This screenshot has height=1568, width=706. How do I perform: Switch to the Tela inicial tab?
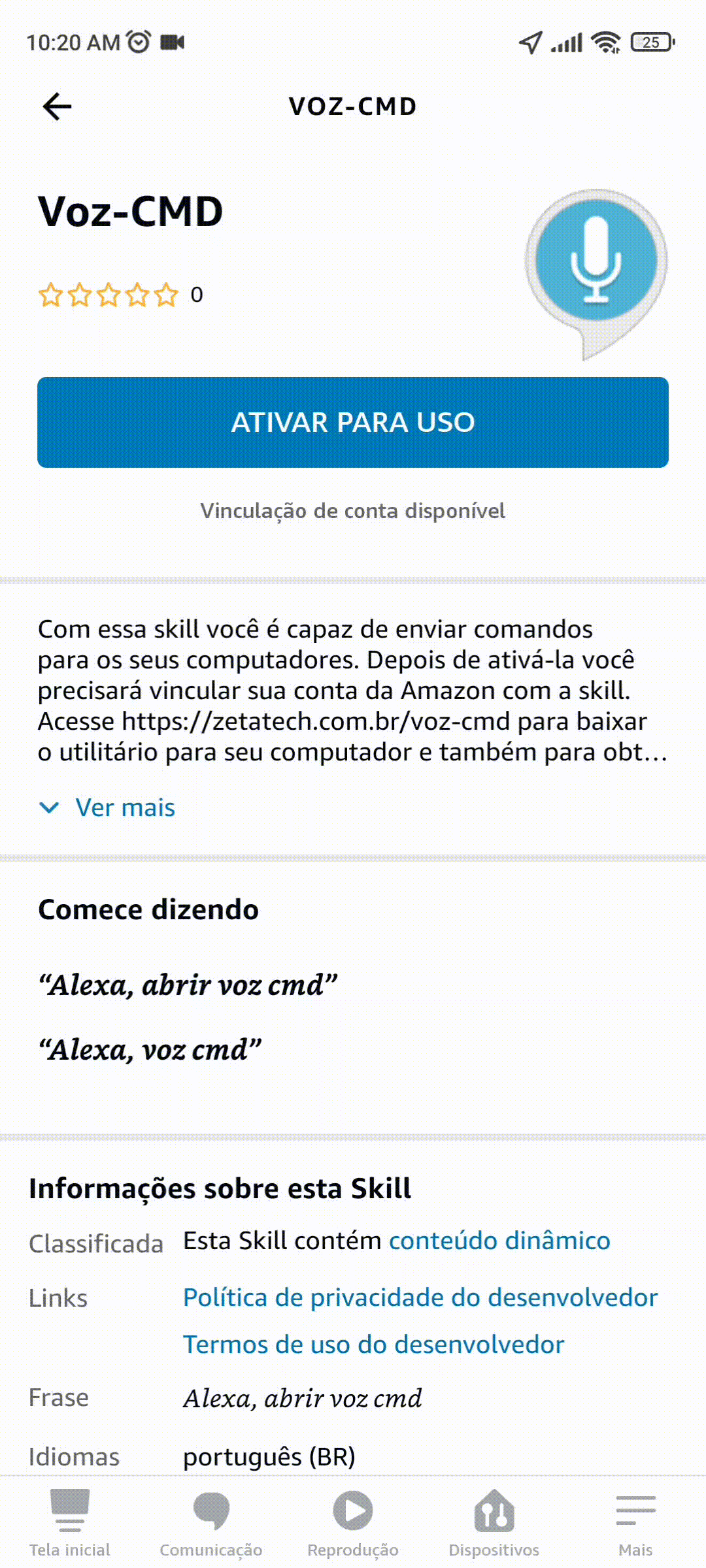coord(70,1524)
